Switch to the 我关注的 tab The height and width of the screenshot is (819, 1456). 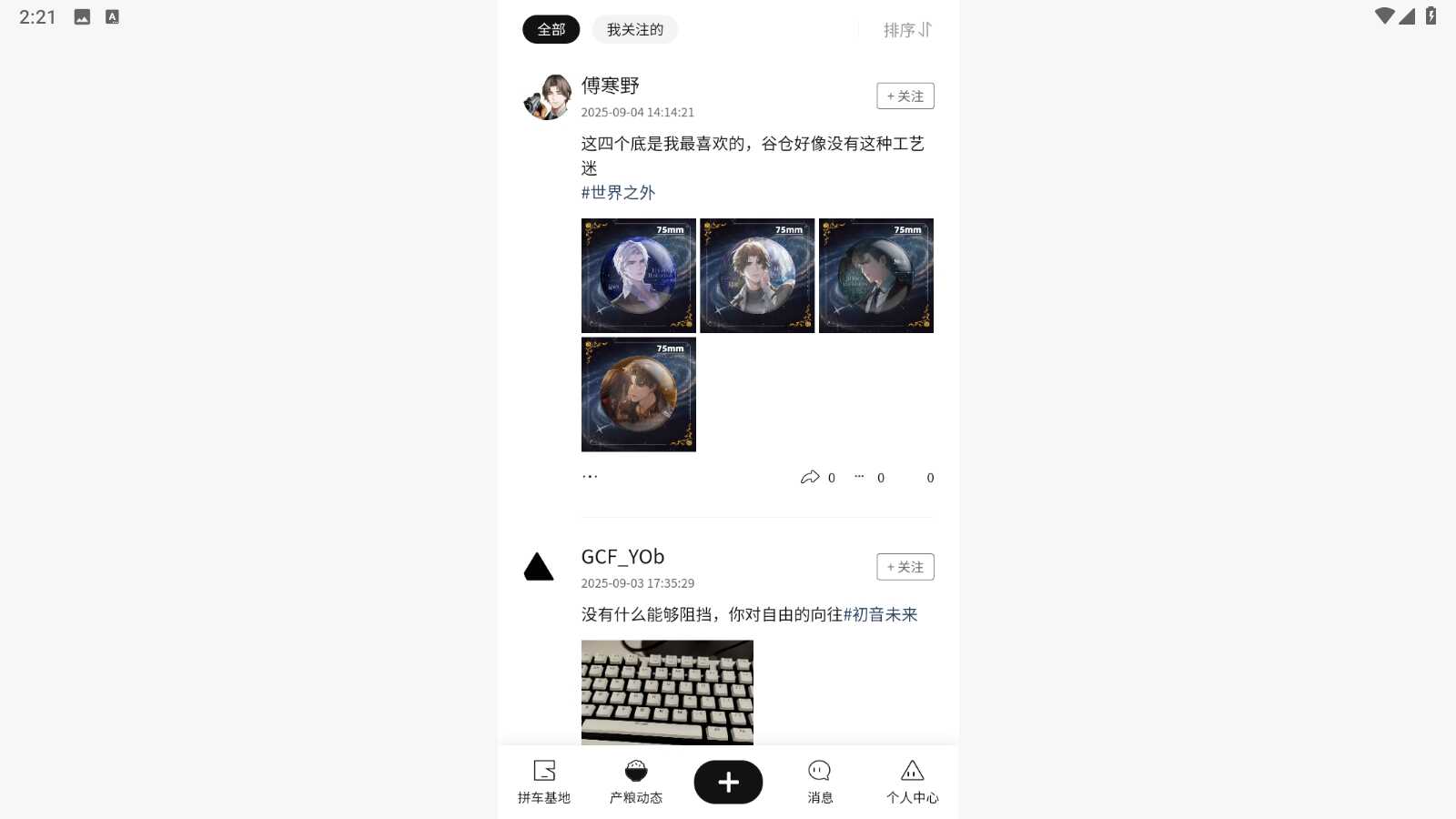tap(634, 29)
